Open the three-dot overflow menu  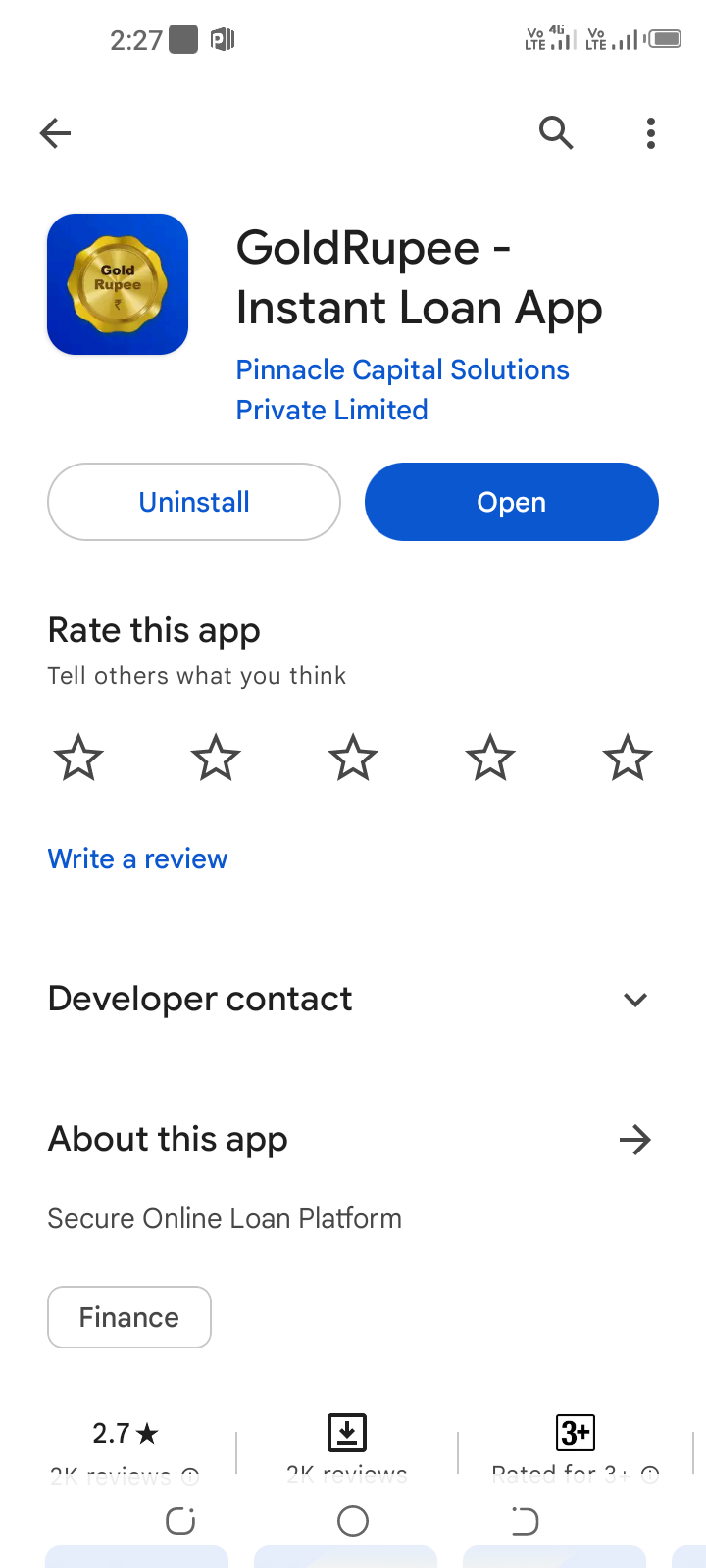(x=650, y=132)
